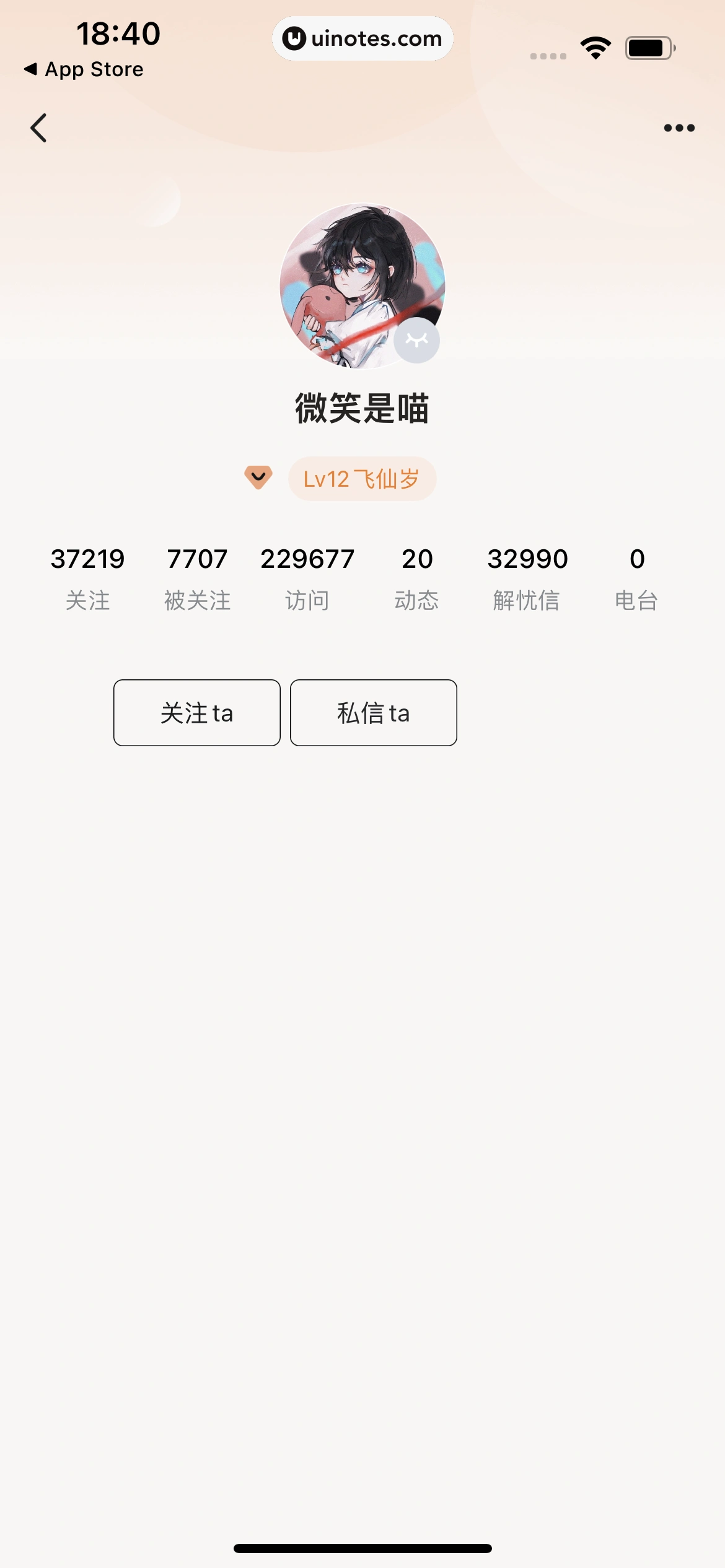725x1568 pixels.
Task: Open the Lv12 飞仙岁 level badge
Action: point(362,479)
